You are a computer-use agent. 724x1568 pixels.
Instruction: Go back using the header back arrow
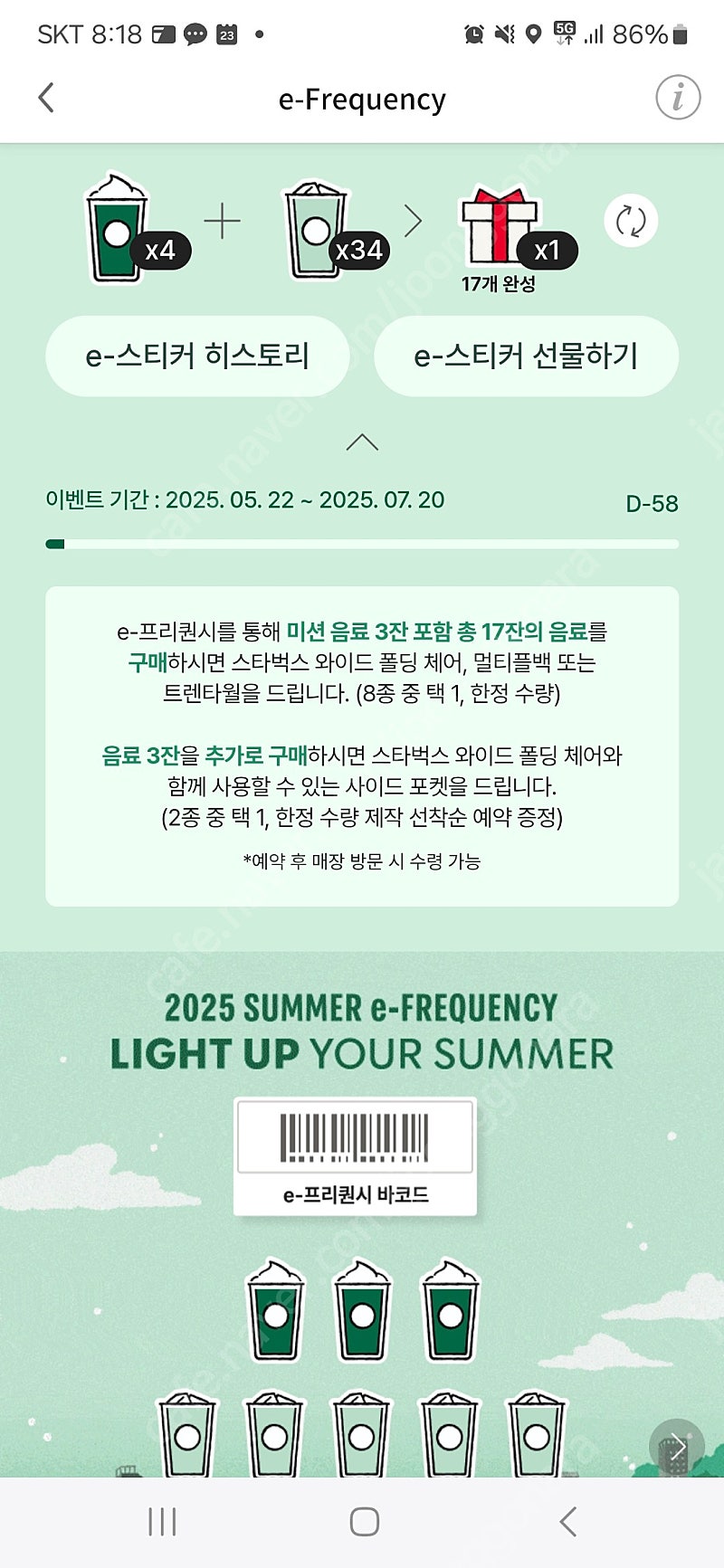coord(46,98)
